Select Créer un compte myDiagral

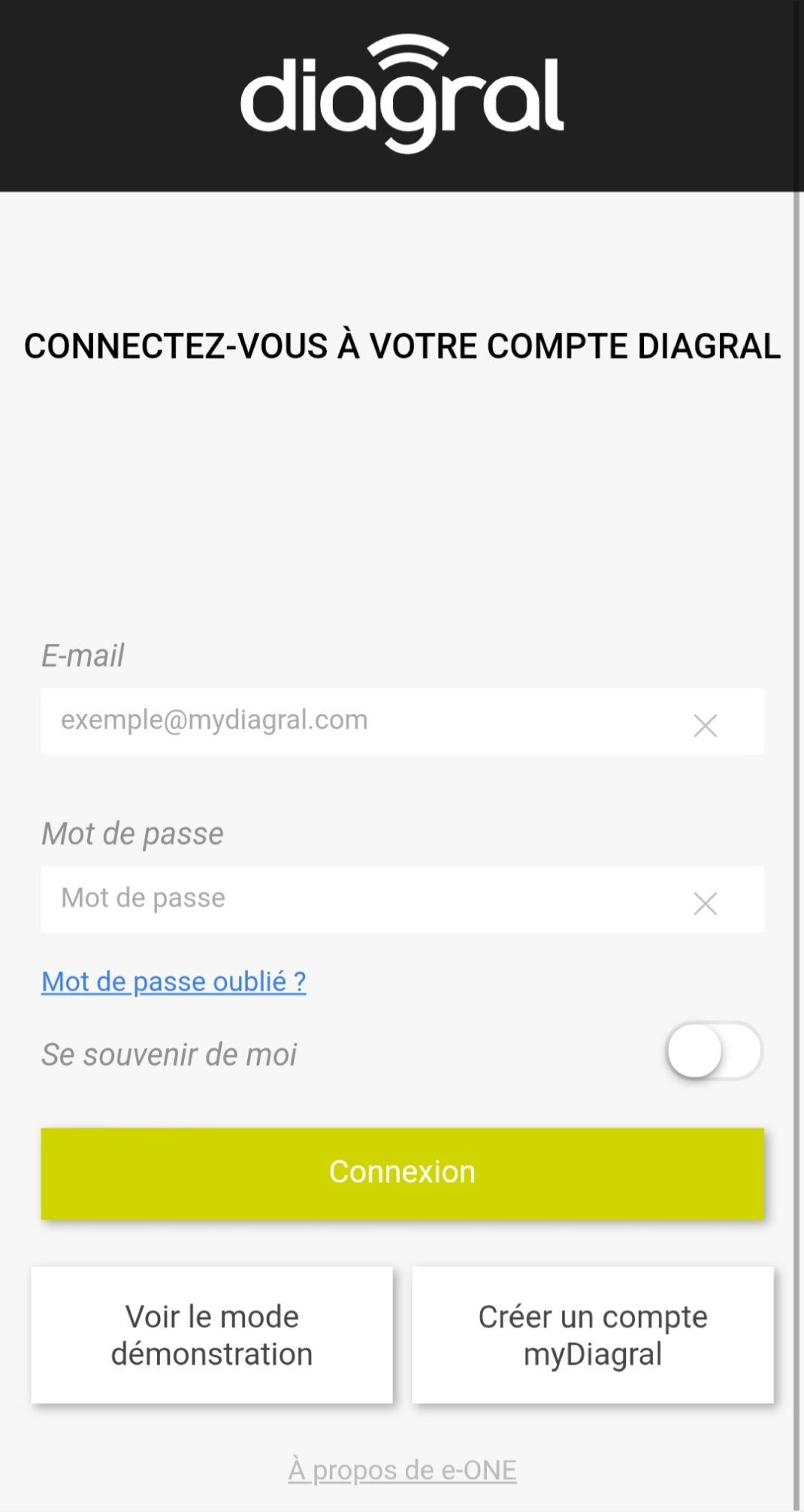click(593, 1335)
